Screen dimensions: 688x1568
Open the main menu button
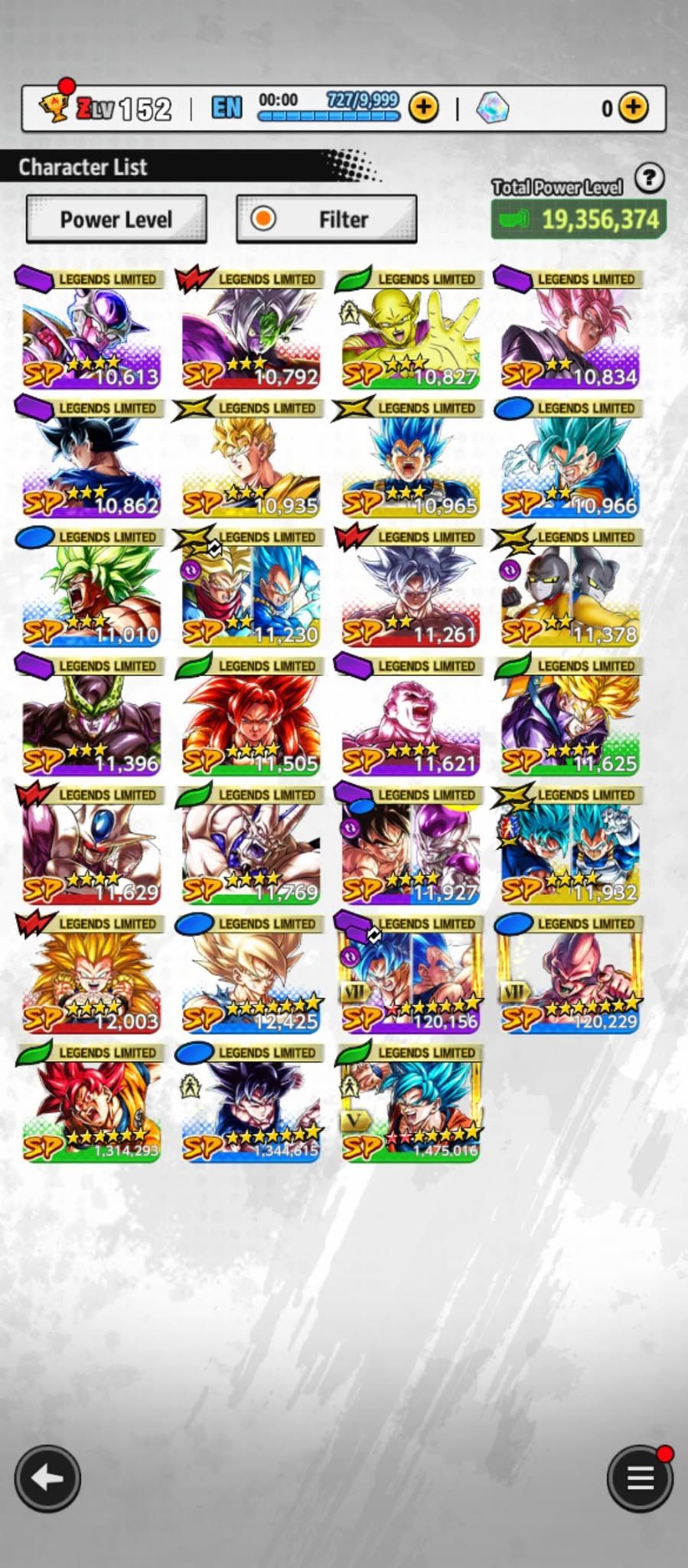pyautogui.click(x=640, y=1478)
